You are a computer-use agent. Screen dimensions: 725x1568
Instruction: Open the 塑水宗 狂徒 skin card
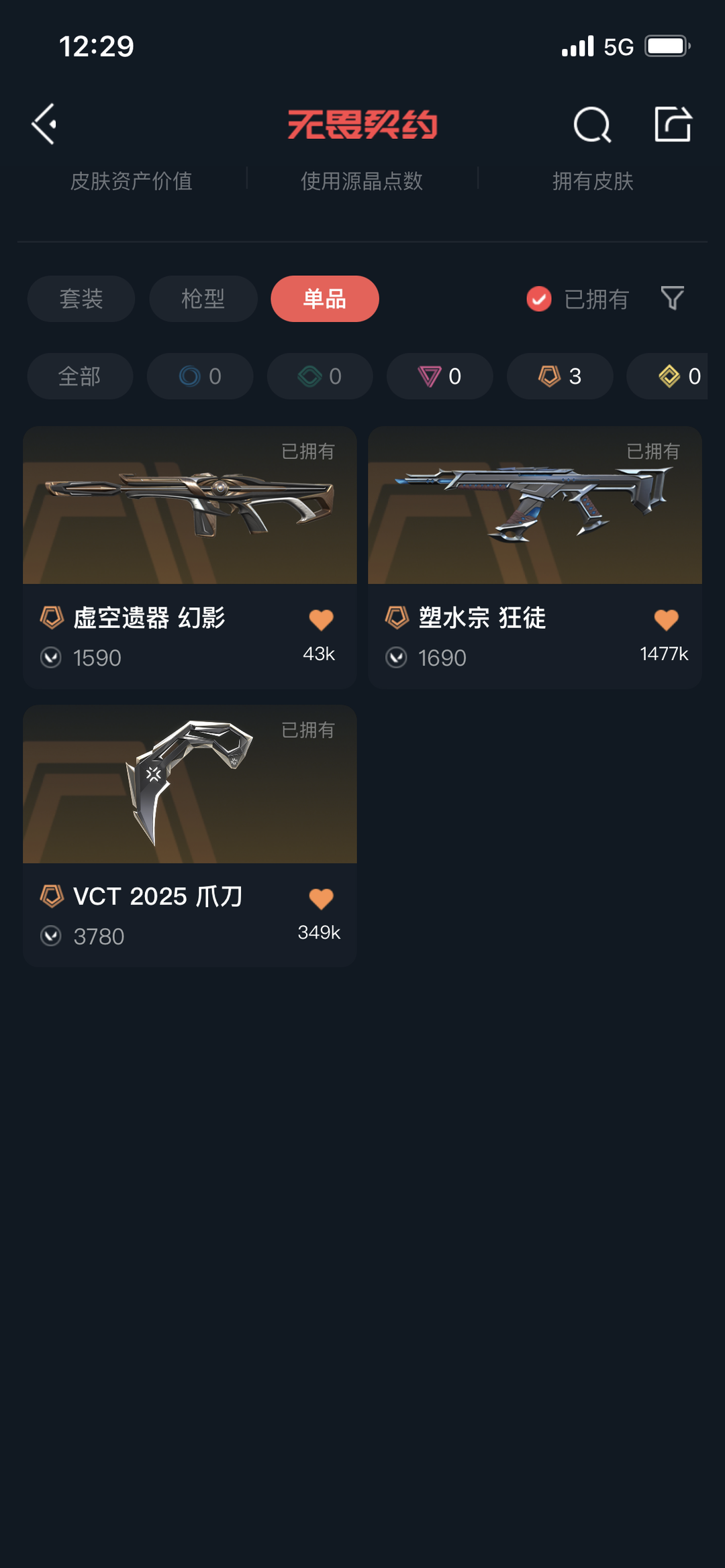535,558
